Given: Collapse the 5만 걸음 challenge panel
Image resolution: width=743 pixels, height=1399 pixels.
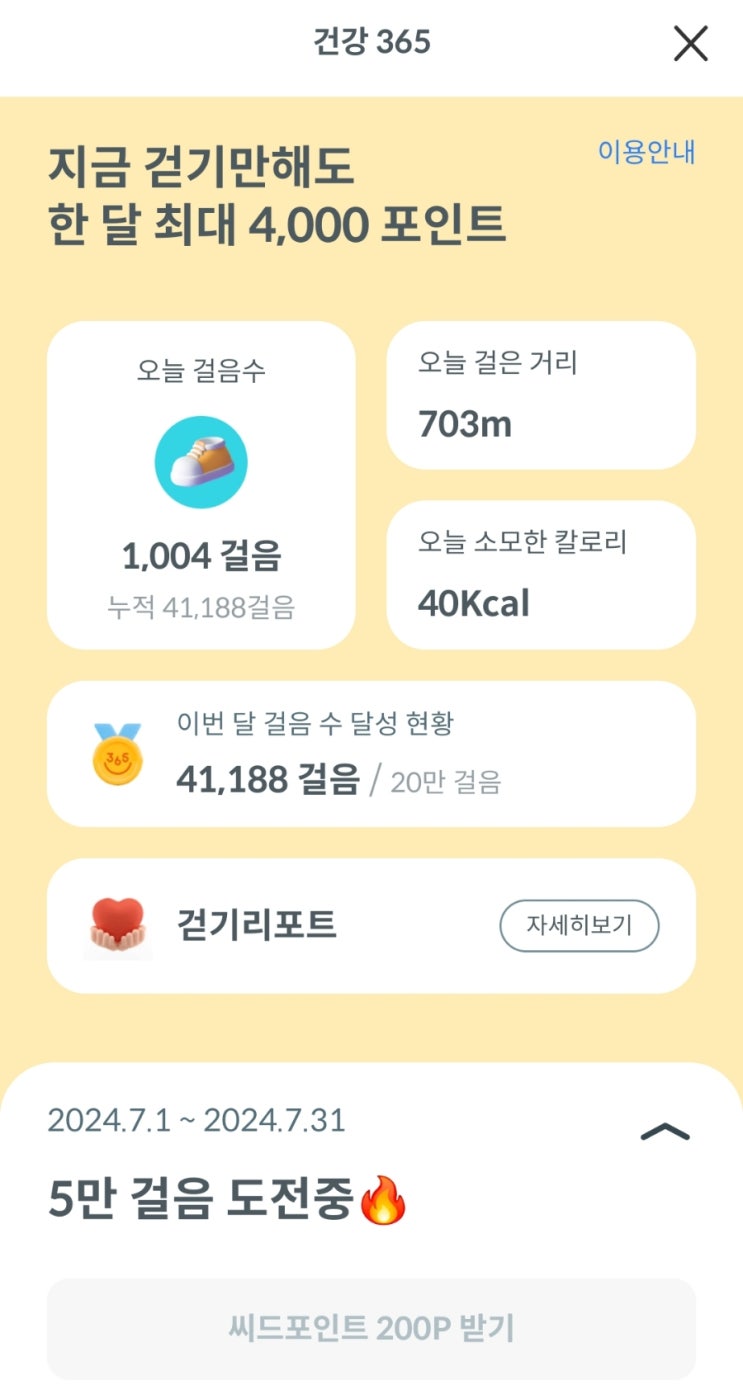Looking at the screenshot, I should coord(665,1131).
